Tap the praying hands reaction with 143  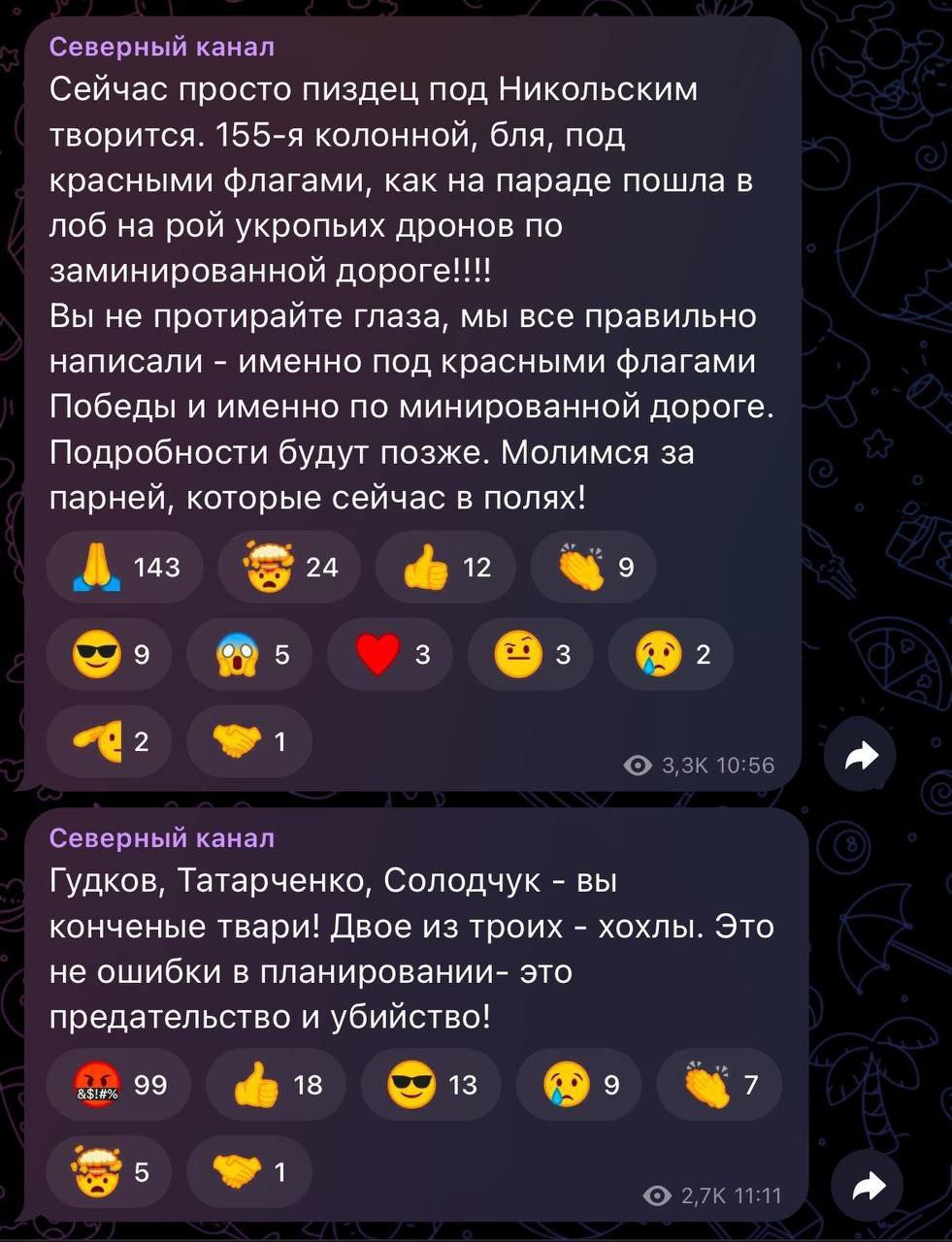124,568
